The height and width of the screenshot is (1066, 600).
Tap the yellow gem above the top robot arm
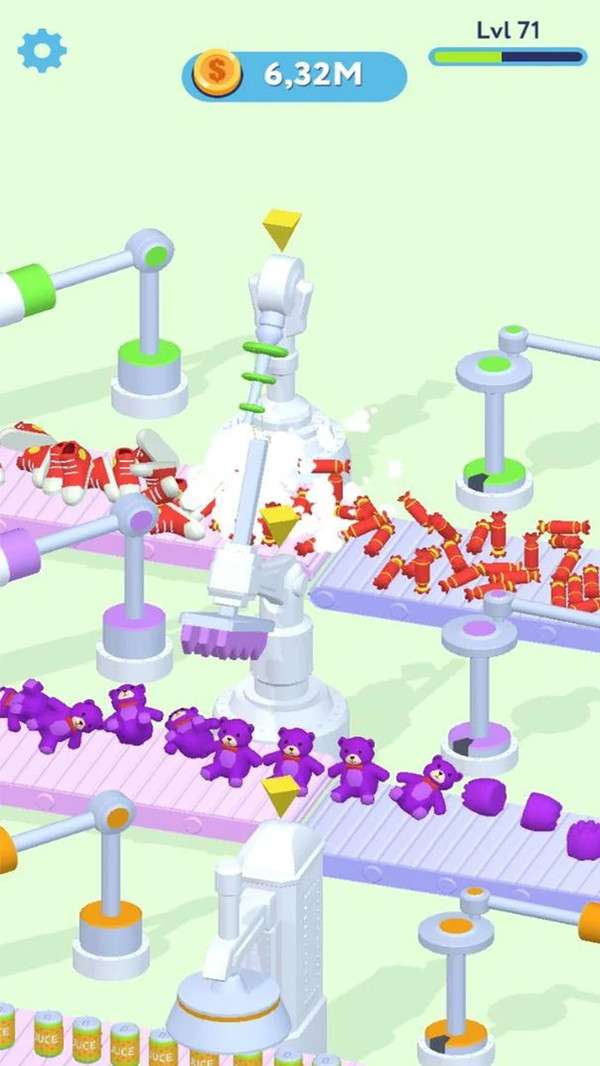pyautogui.click(x=282, y=228)
